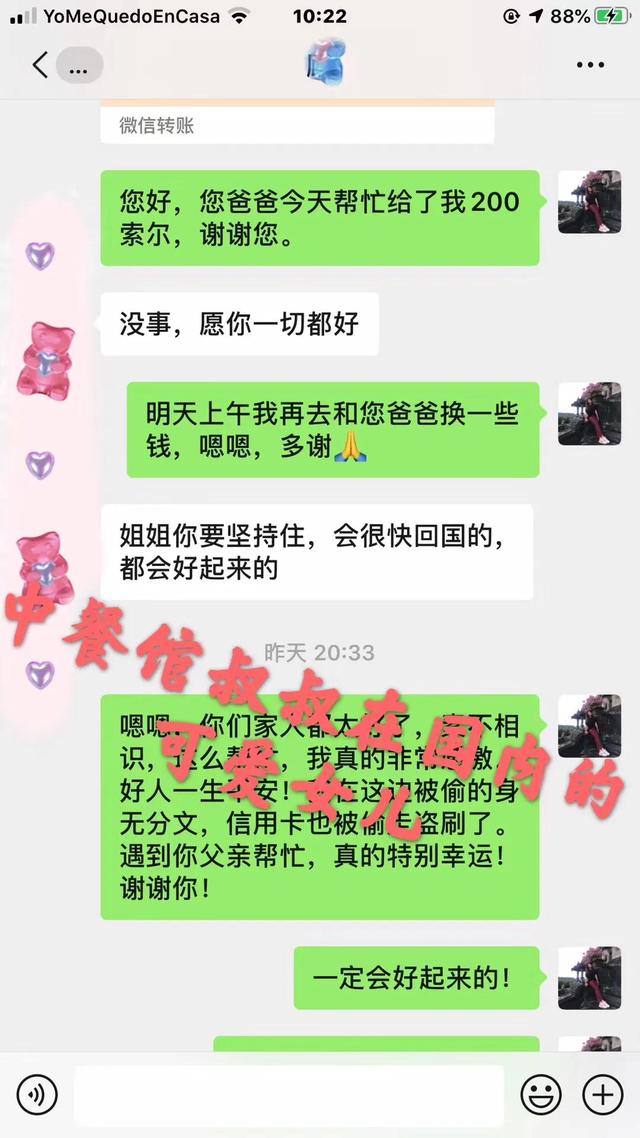Open the emoji sticker panel
The image size is (640, 1138).
click(541, 1095)
